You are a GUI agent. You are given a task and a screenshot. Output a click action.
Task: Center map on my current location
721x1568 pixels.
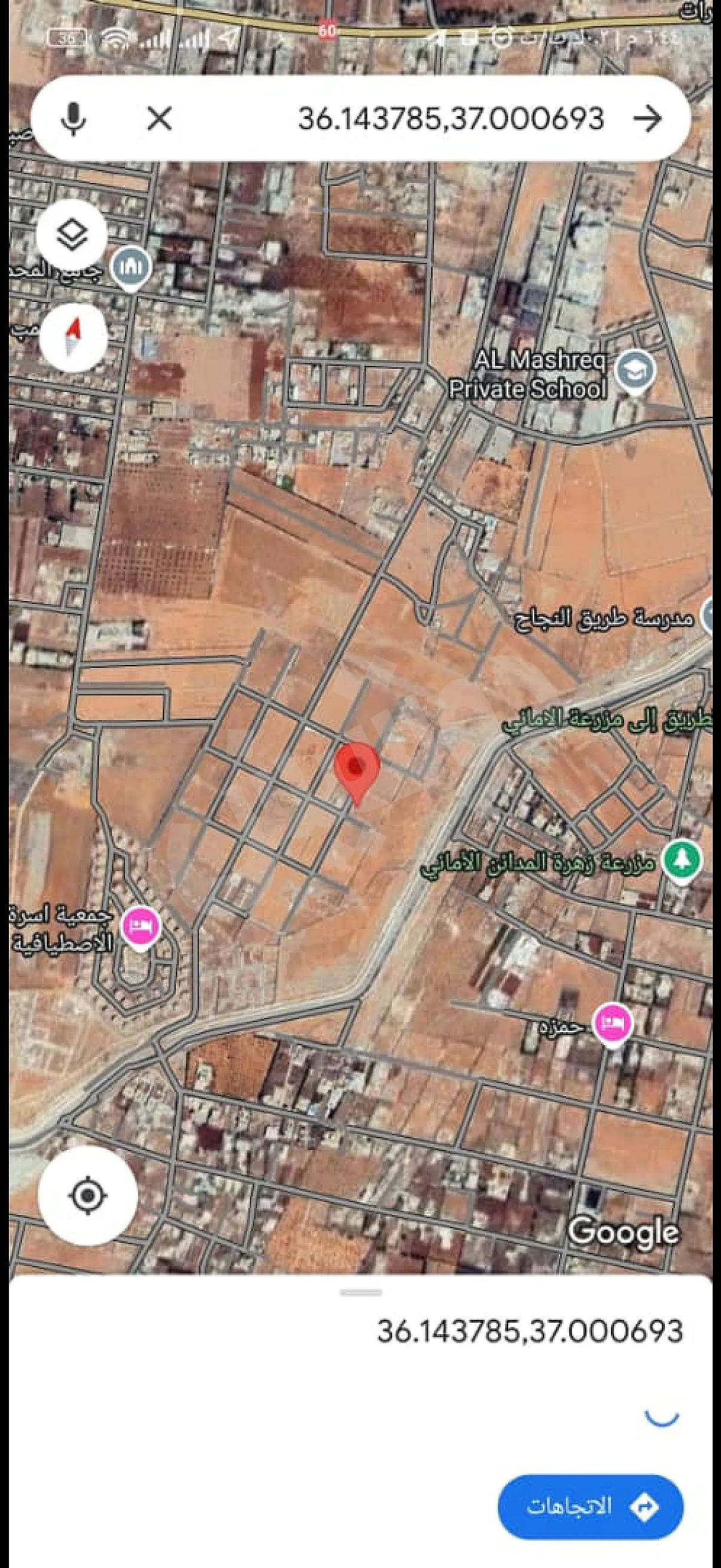pyautogui.click(x=88, y=1195)
